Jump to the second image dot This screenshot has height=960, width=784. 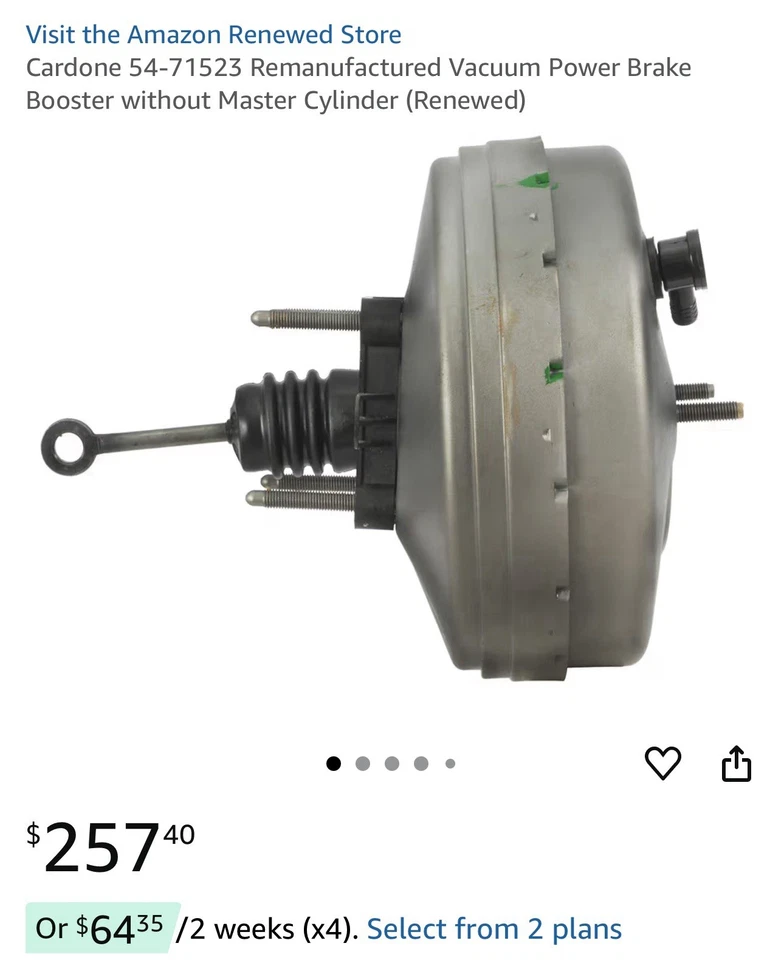point(363,764)
